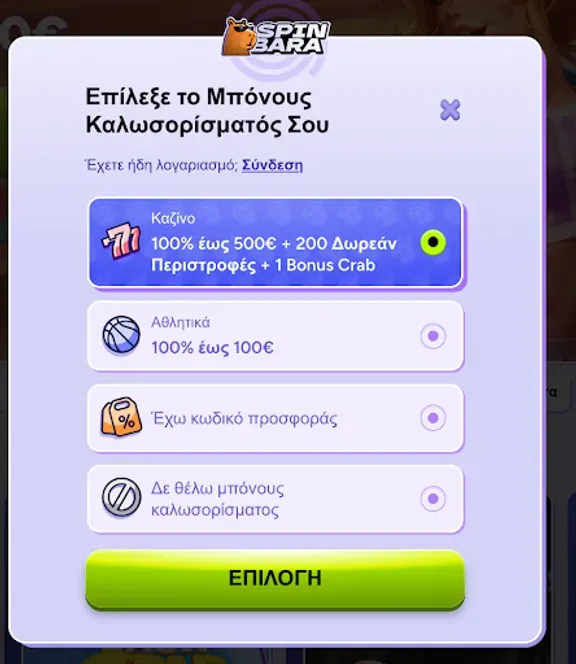Select the Καζίνο 100% έως 500€ bonus
The height and width of the screenshot is (664, 576).
point(275,243)
